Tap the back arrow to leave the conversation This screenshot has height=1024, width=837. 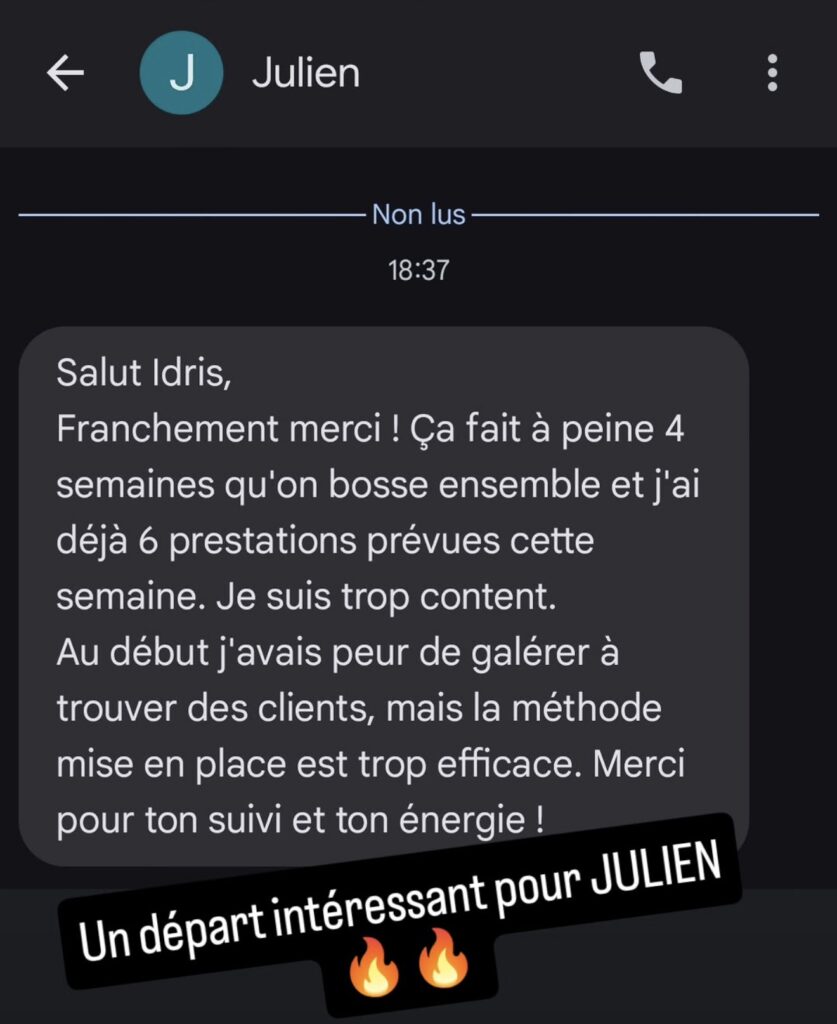pos(64,72)
